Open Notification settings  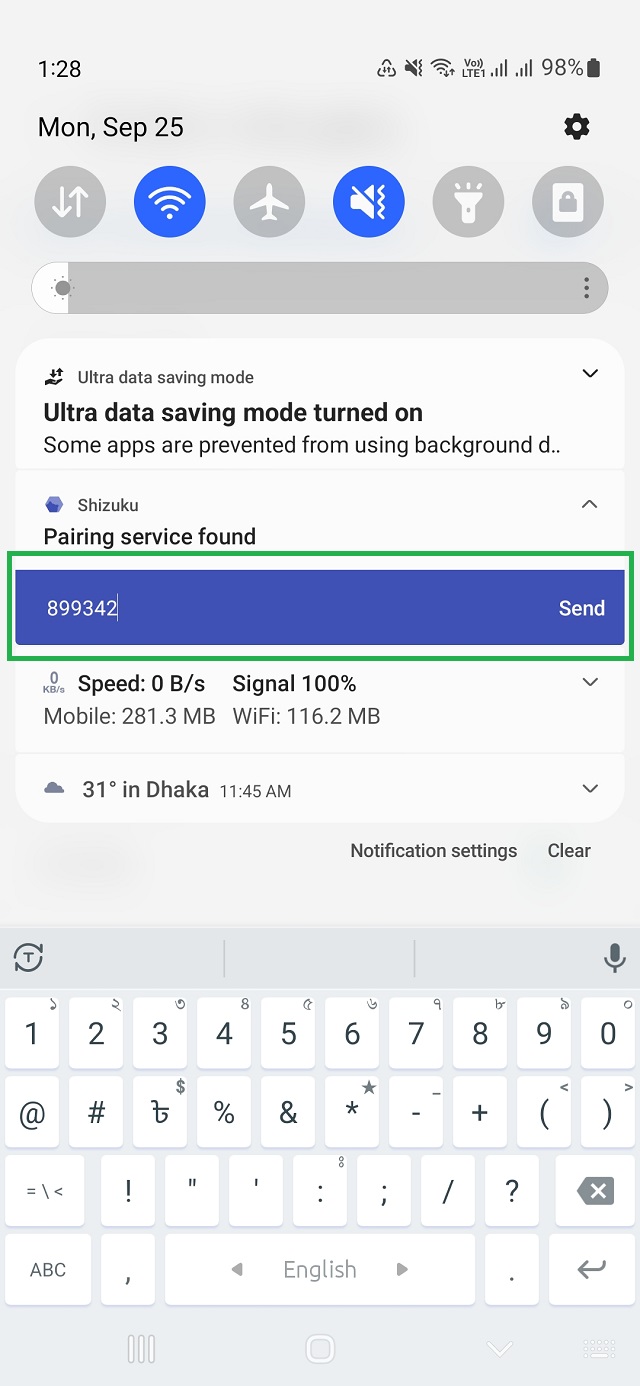pos(433,851)
